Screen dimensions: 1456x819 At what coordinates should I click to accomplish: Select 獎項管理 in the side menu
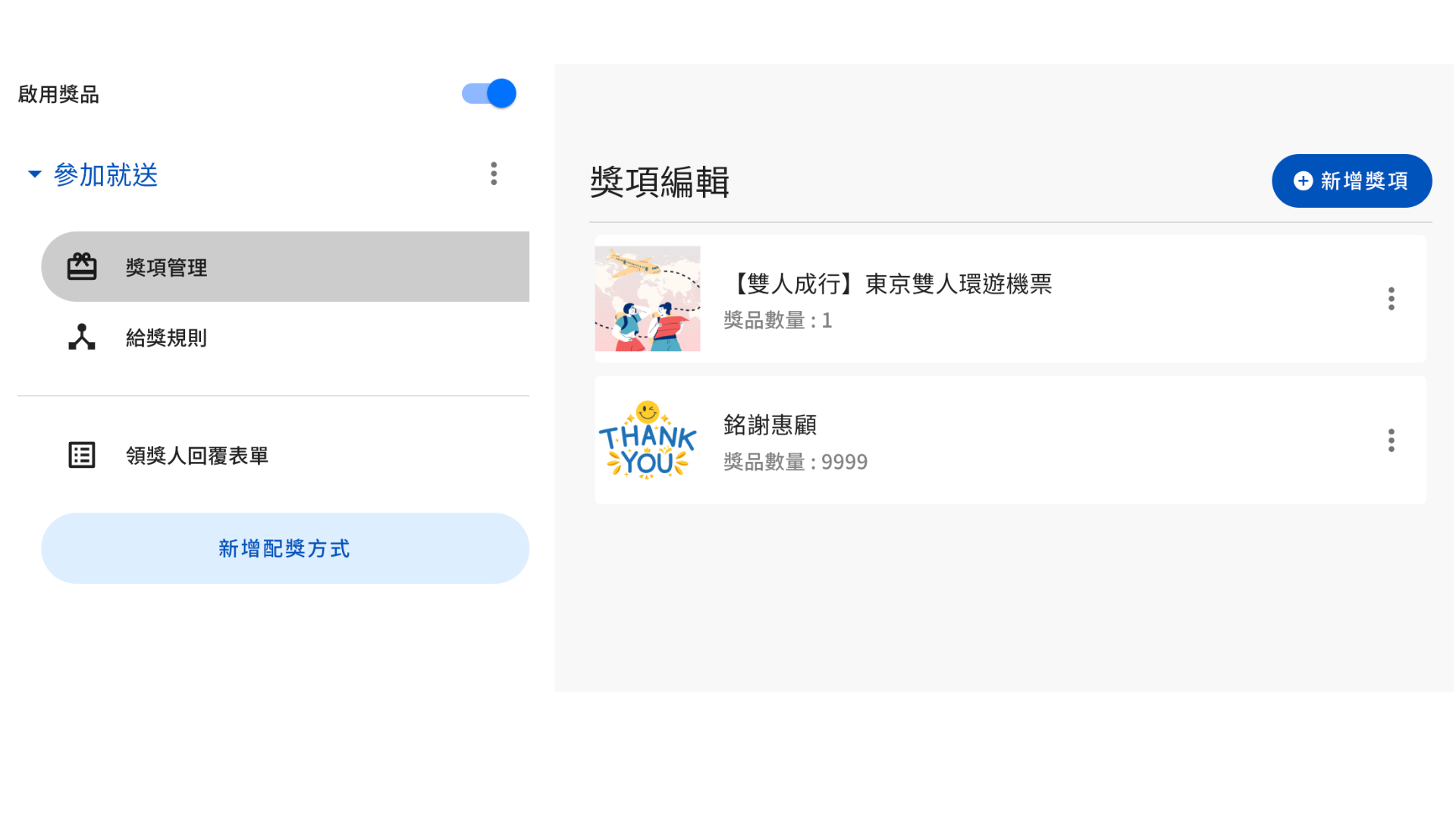tap(285, 267)
